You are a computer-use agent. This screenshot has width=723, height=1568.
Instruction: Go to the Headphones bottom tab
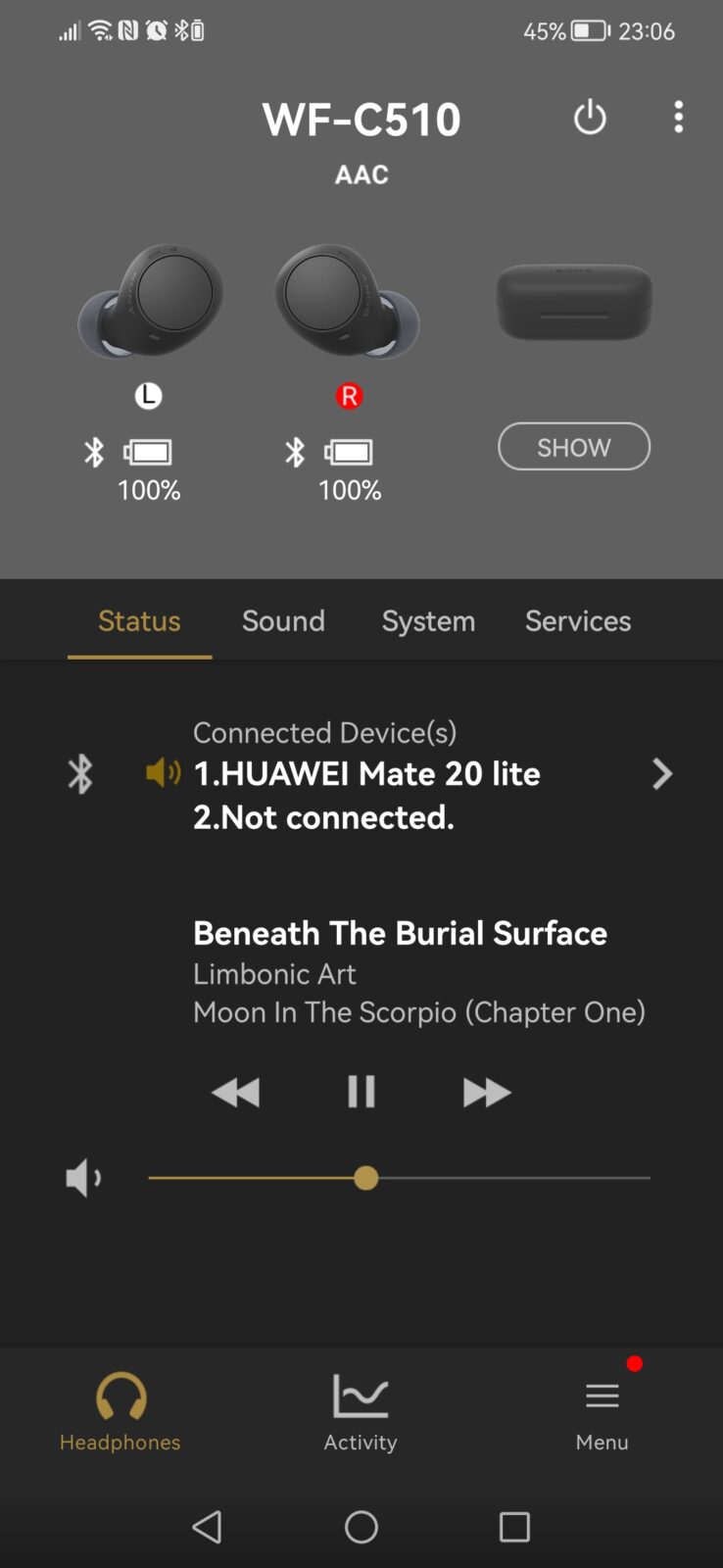click(x=120, y=1411)
